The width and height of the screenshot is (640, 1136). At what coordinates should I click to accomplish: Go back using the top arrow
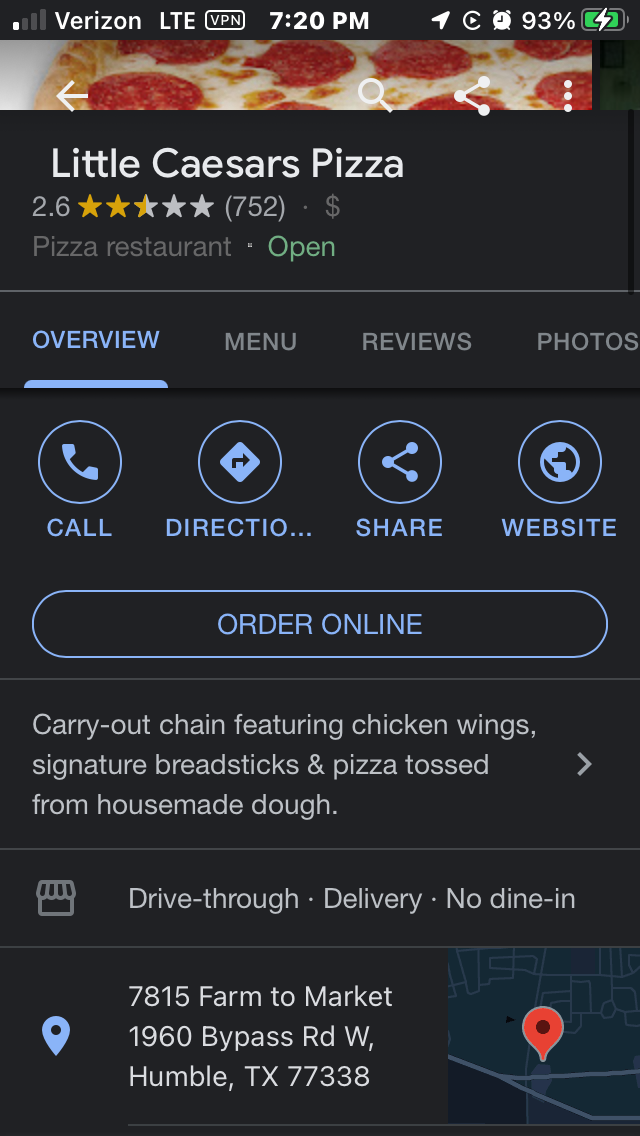coord(72,95)
